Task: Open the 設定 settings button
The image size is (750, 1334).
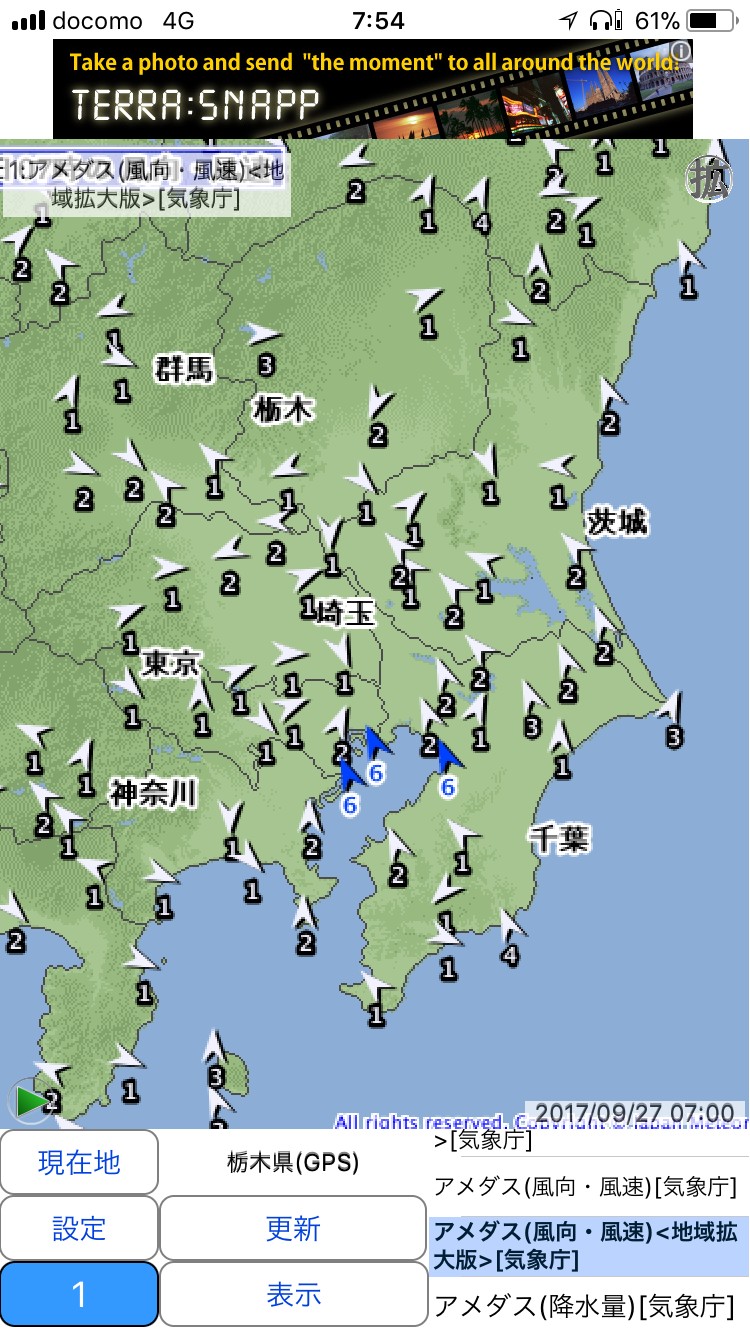Action: pyautogui.click(x=79, y=1228)
